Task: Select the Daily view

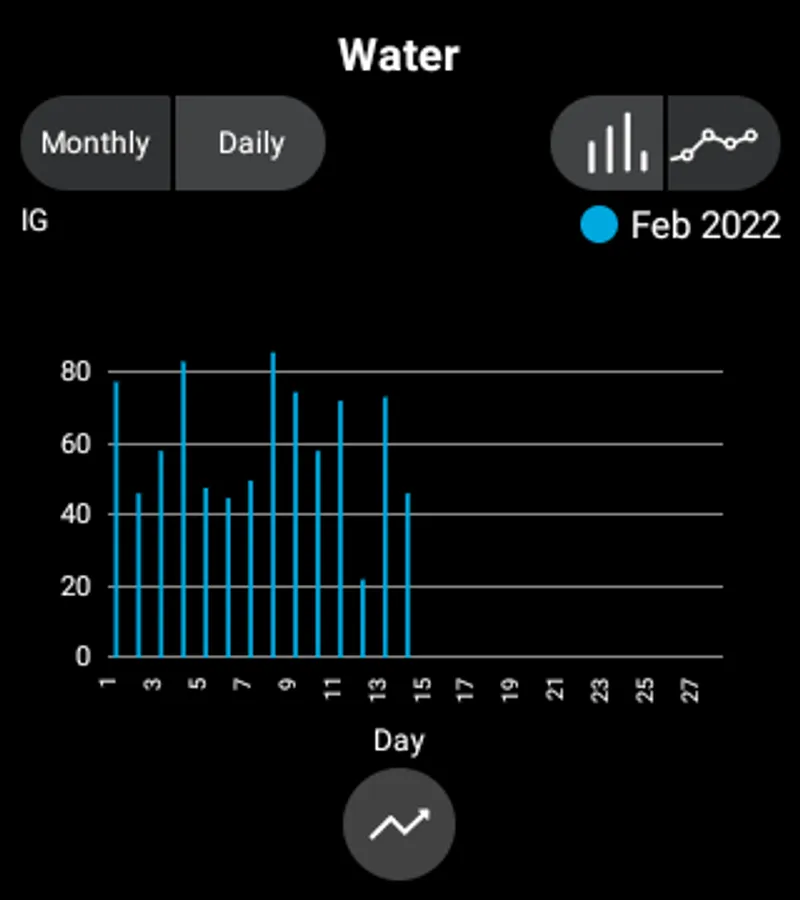Action: pos(250,143)
